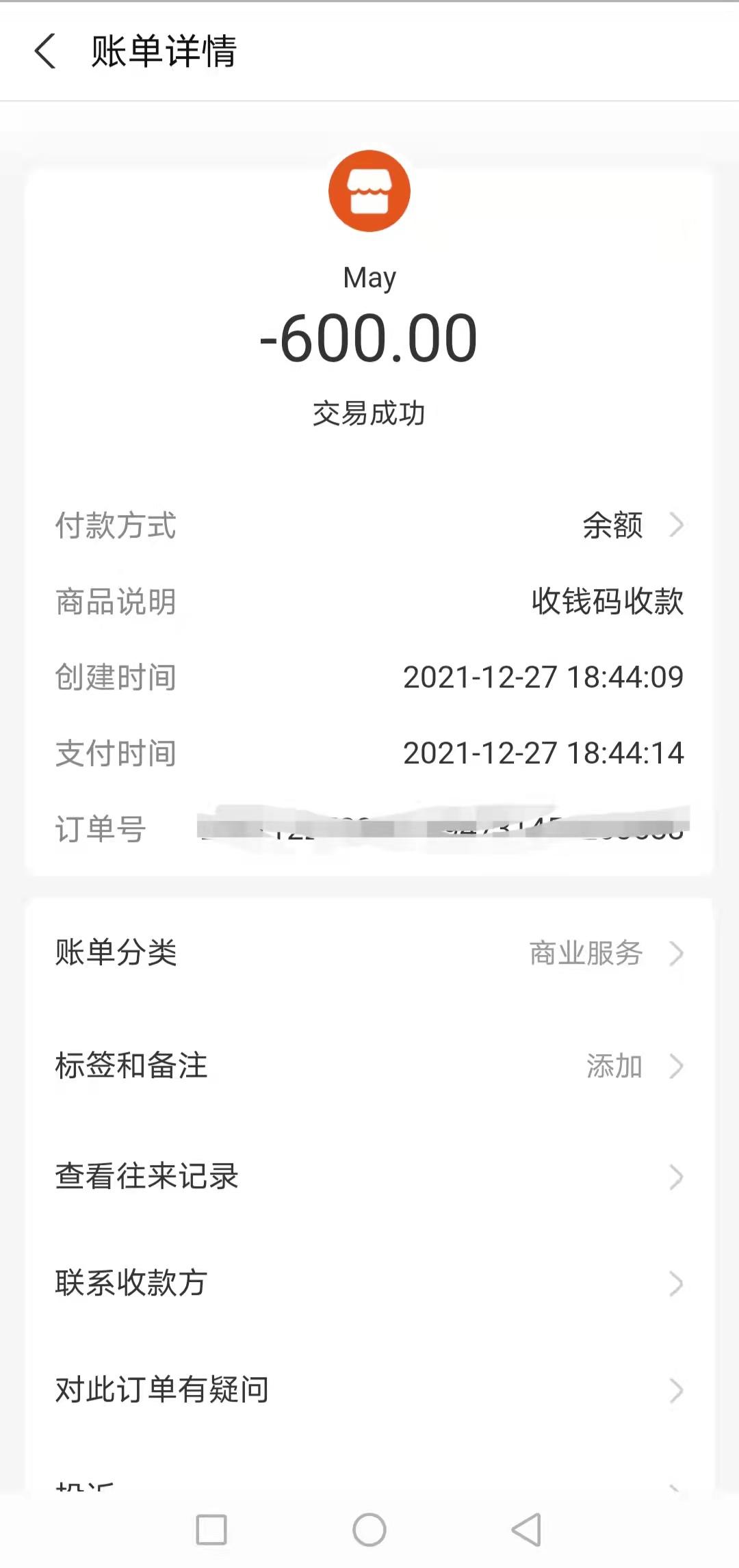Select 联系收款方
The width and height of the screenshot is (739, 1568).
(x=369, y=1283)
